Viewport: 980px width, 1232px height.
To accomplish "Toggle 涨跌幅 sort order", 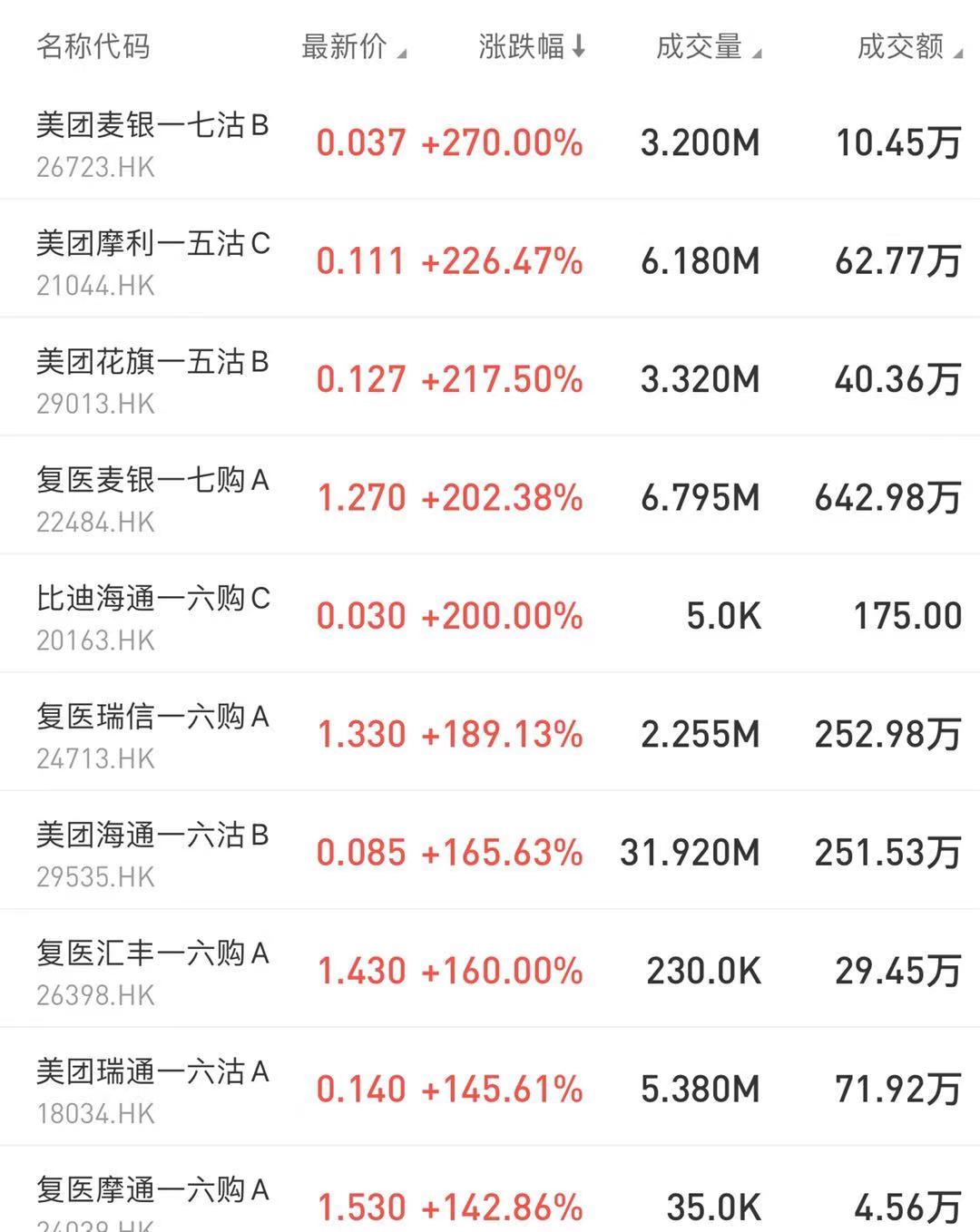I will [532, 46].
